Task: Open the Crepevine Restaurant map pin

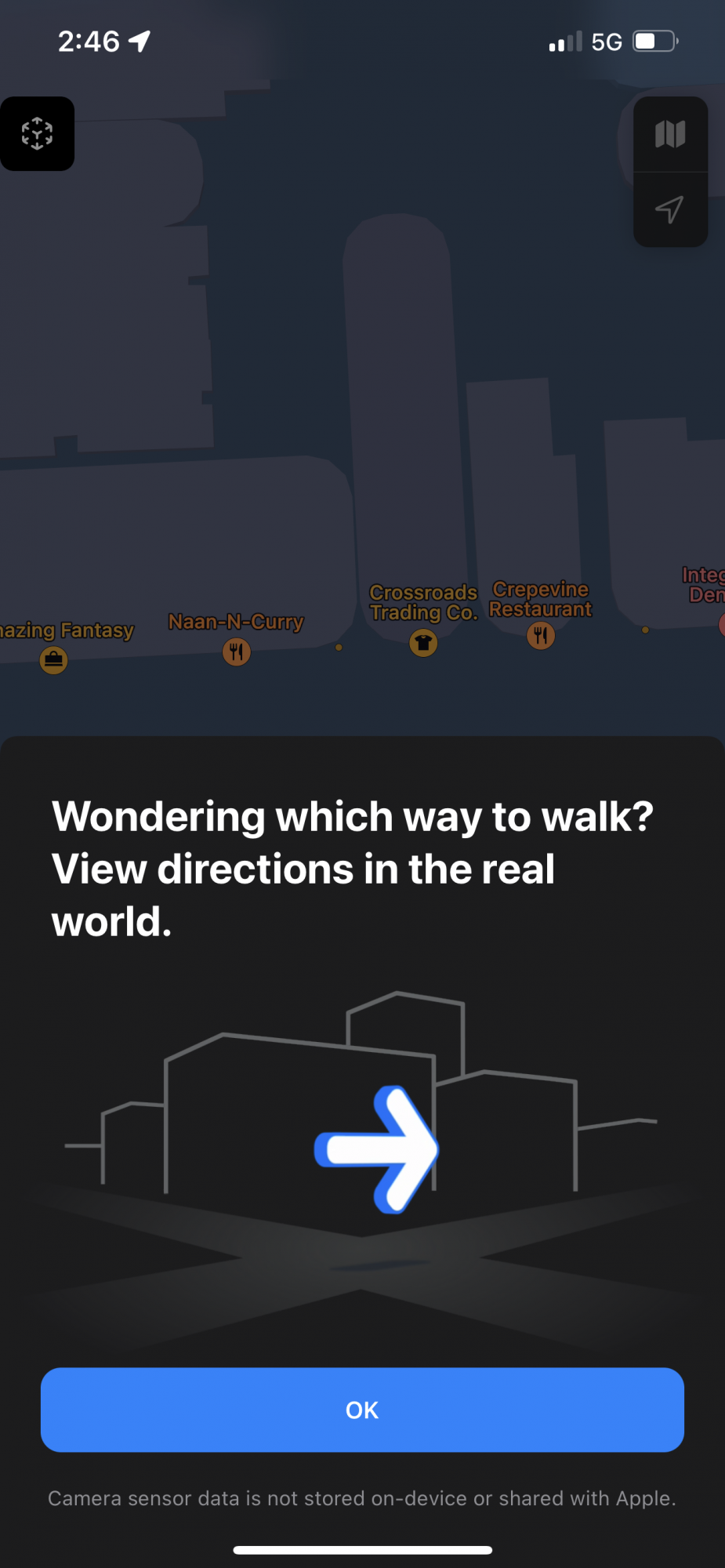Action: point(541,635)
